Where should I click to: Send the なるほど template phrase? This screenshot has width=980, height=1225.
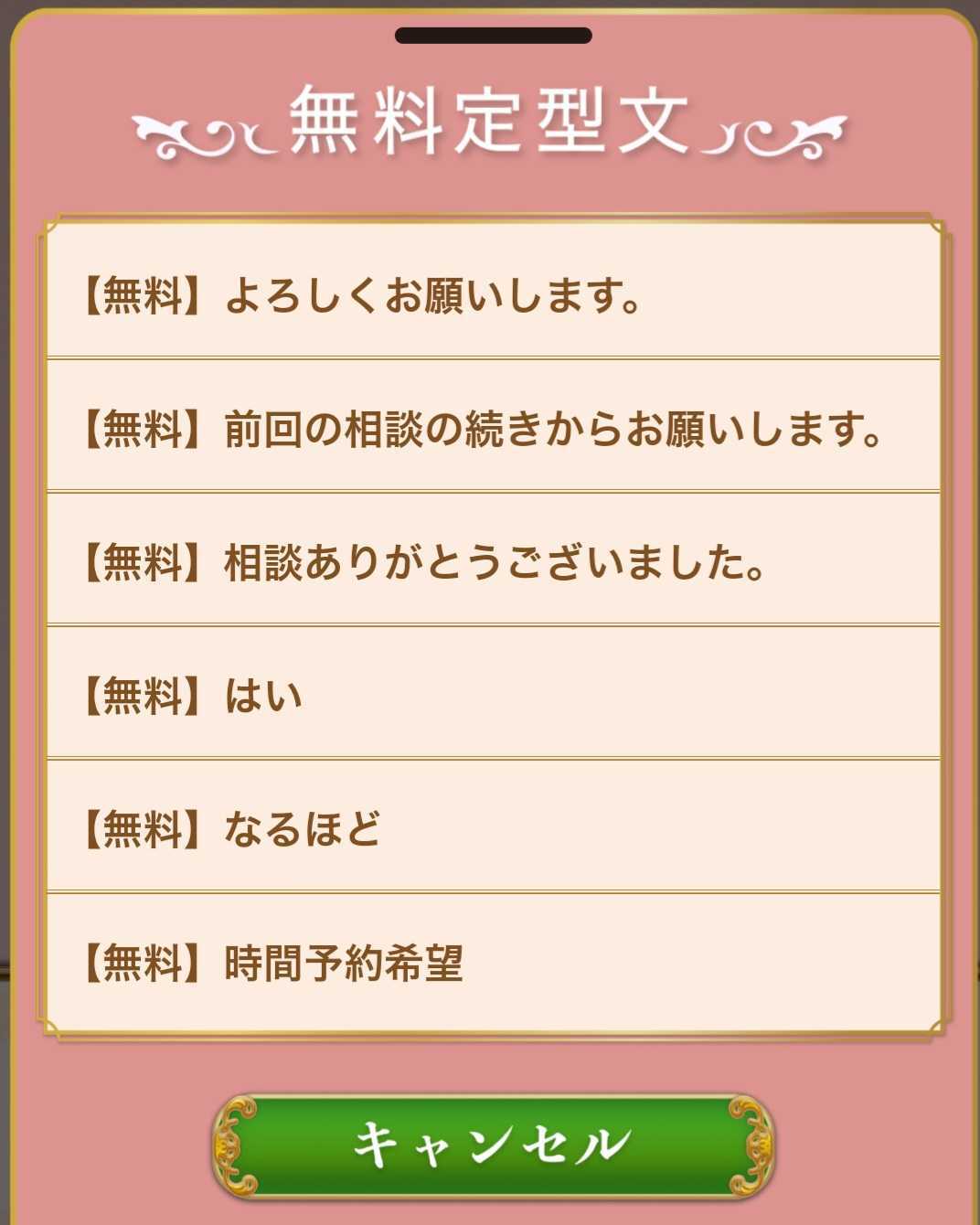493,828
